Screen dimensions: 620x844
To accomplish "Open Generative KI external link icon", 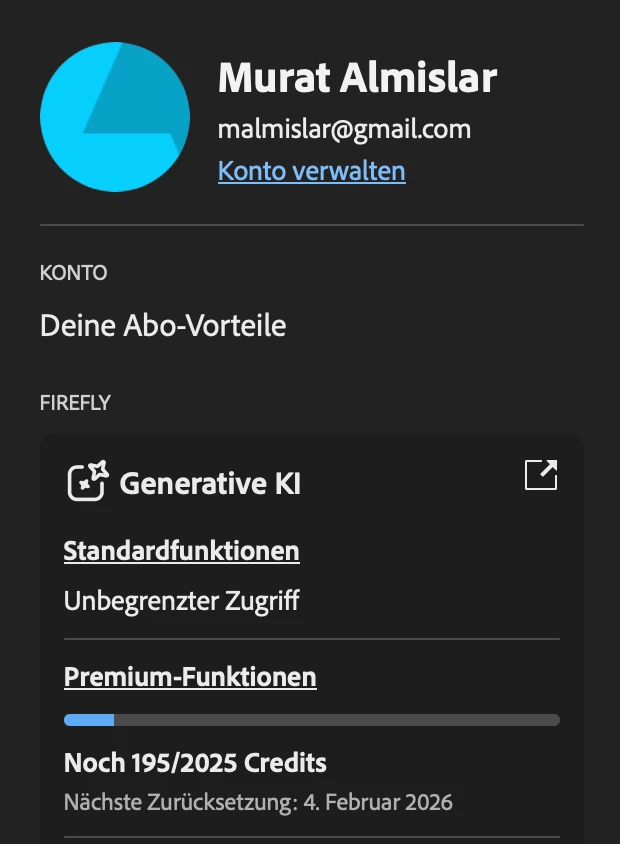I will pyautogui.click(x=541, y=475).
